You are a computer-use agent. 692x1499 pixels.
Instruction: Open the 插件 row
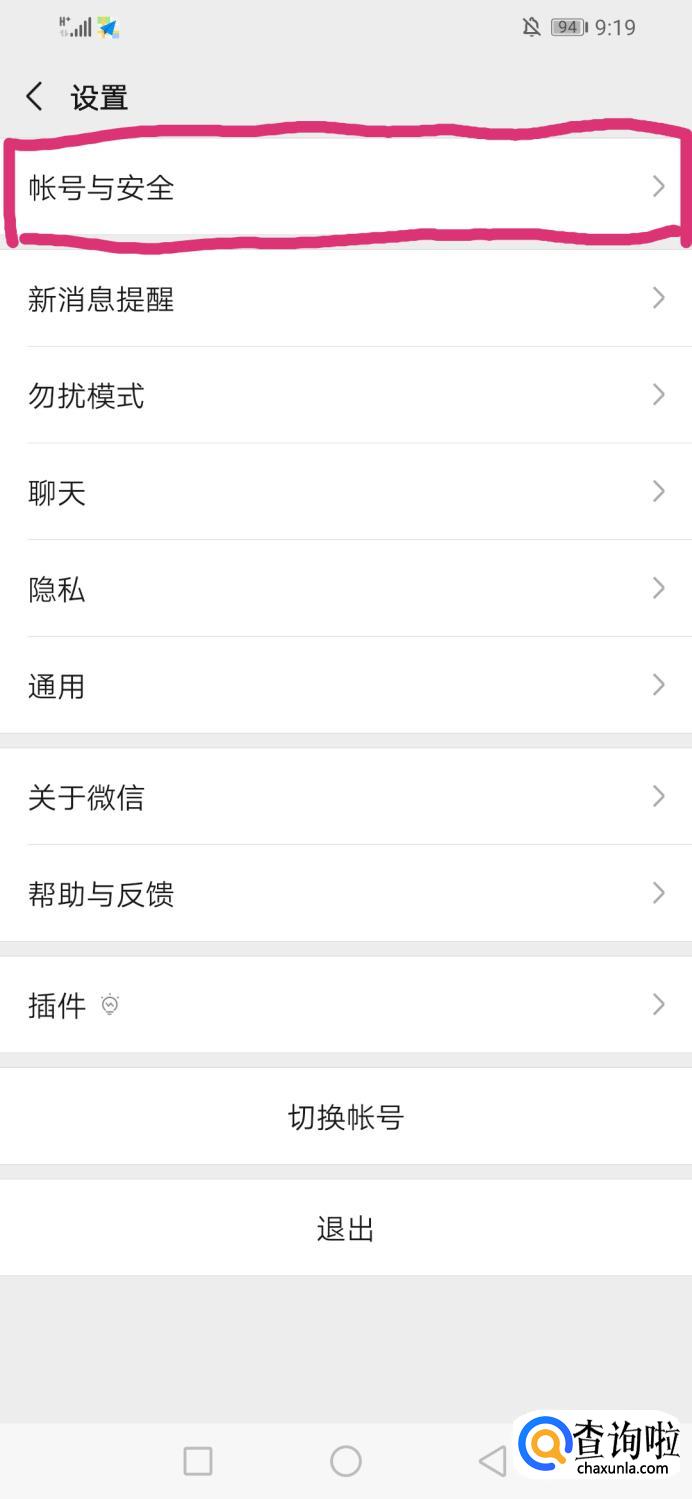[346, 1005]
